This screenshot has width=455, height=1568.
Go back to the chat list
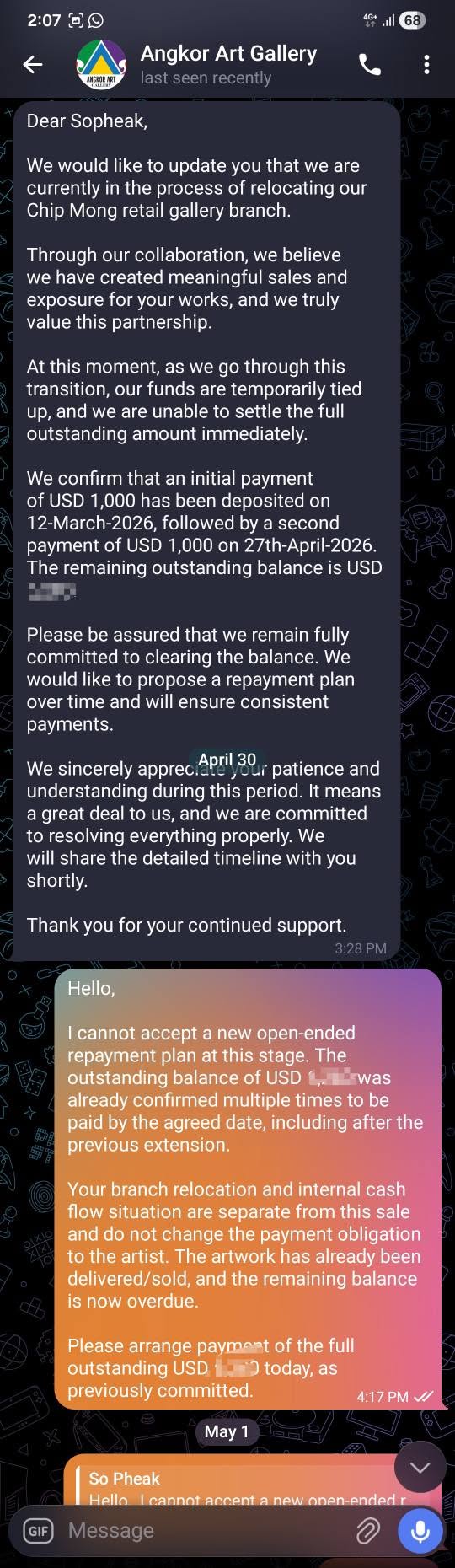pyautogui.click(x=33, y=64)
